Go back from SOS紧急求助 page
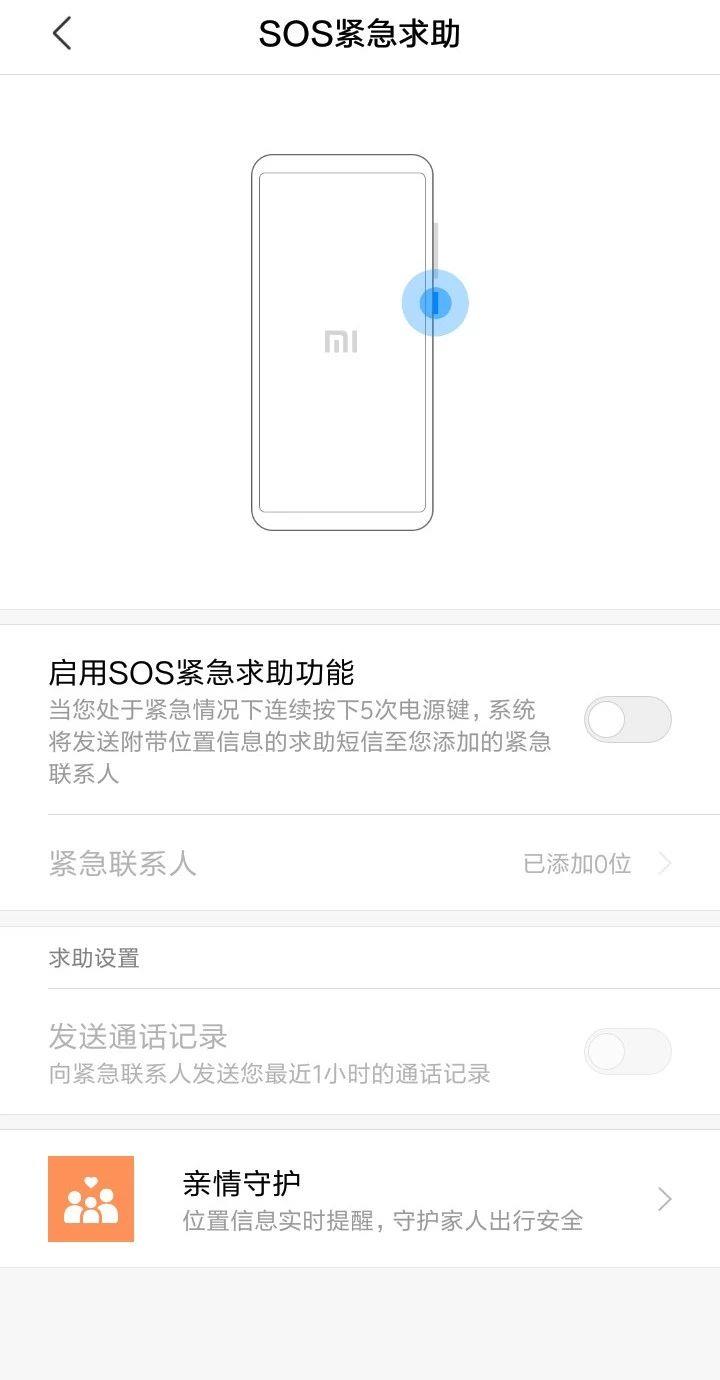The width and height of the screenshot is (720, 1380). [62, 34]
